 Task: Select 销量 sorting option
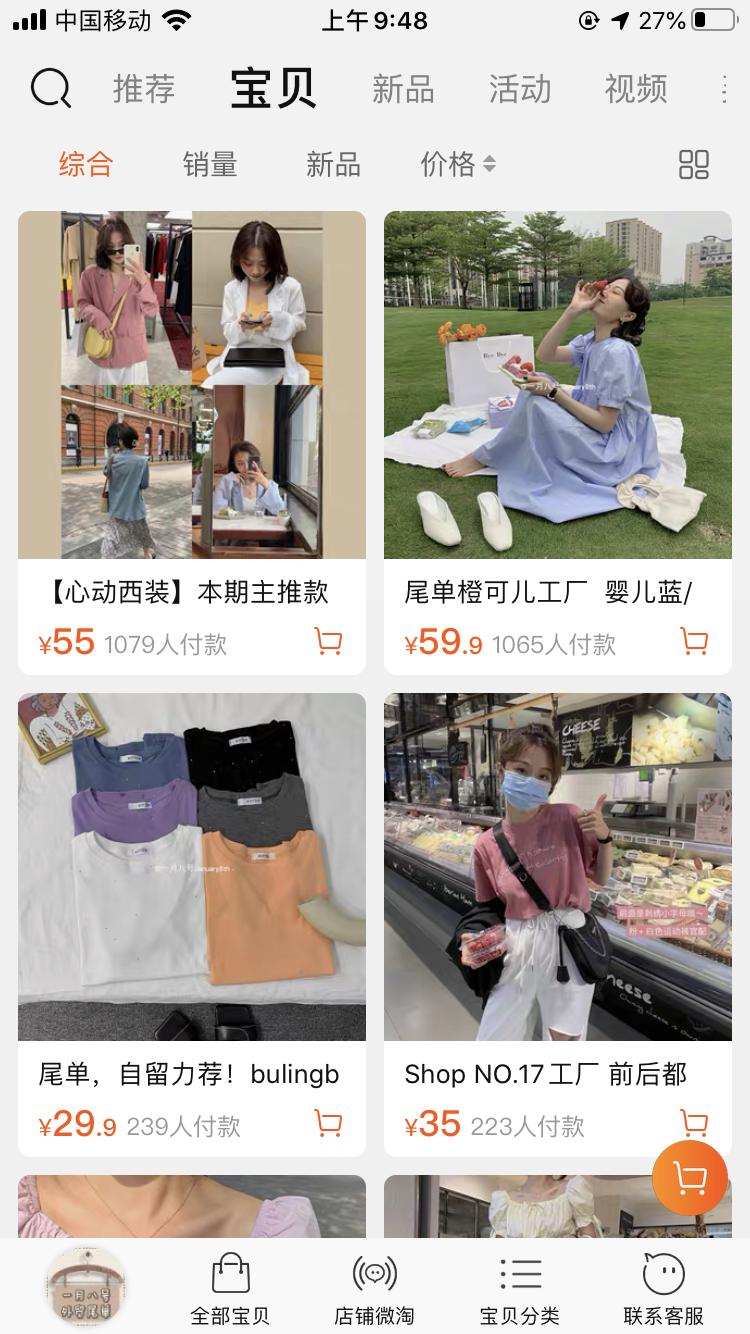click(x=208, y=165)
